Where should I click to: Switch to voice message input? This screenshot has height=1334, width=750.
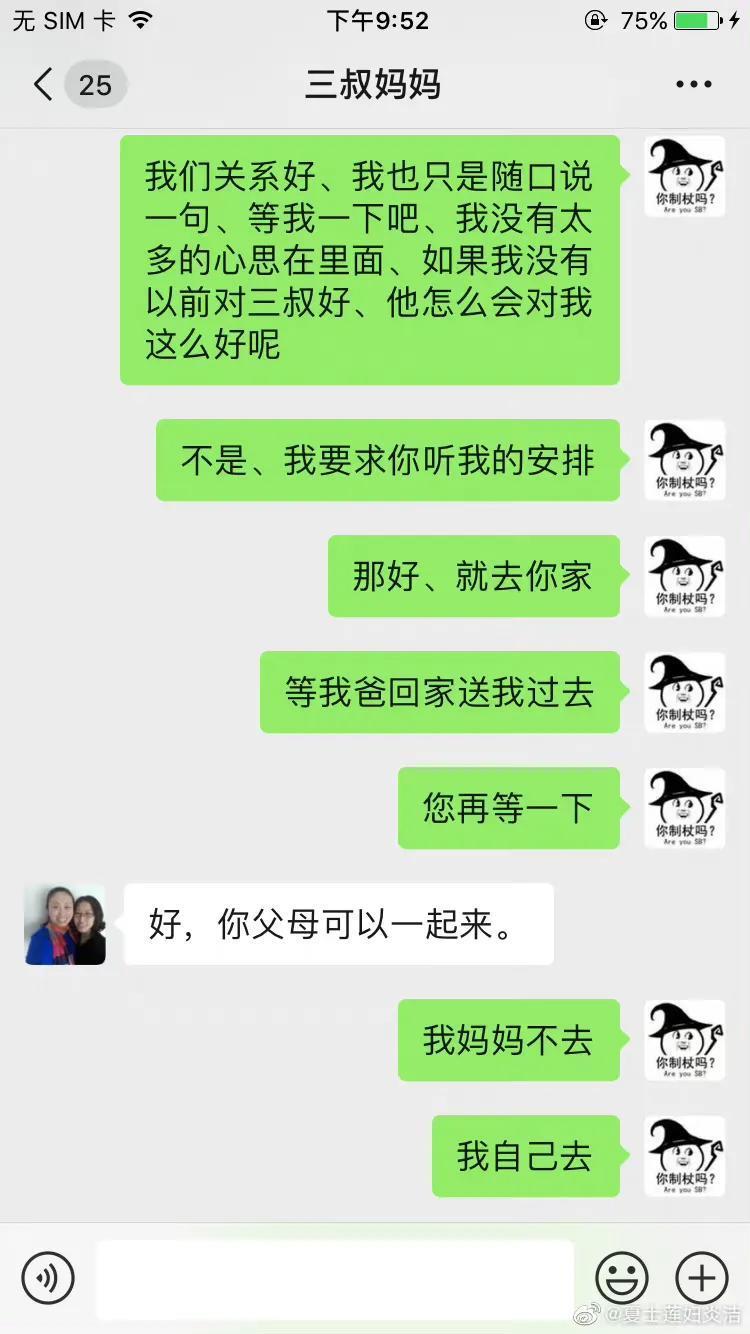point(48,1278)
